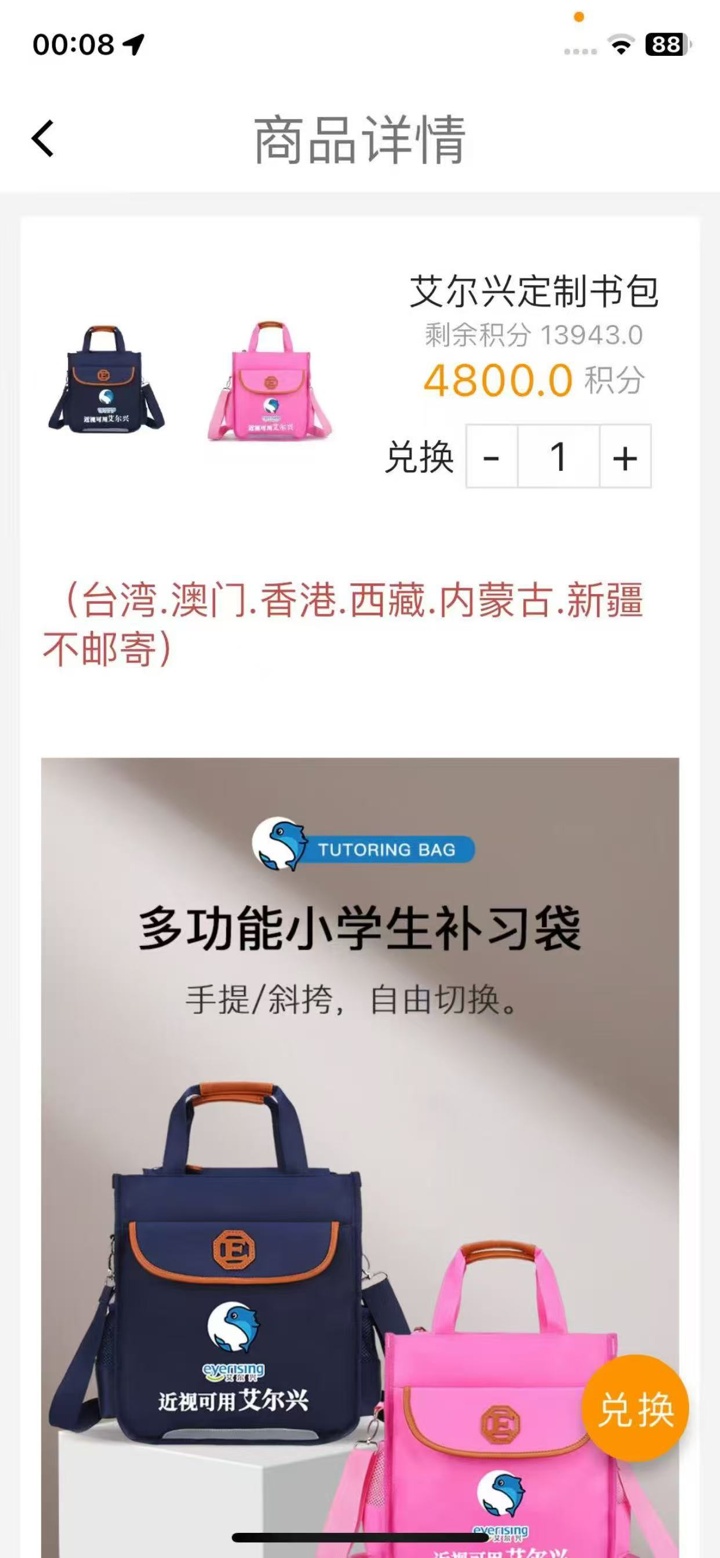Tap the dolphin logo in the TUTORING BAG banner
The image size is (720, 1558).
[x=277, y=843]
